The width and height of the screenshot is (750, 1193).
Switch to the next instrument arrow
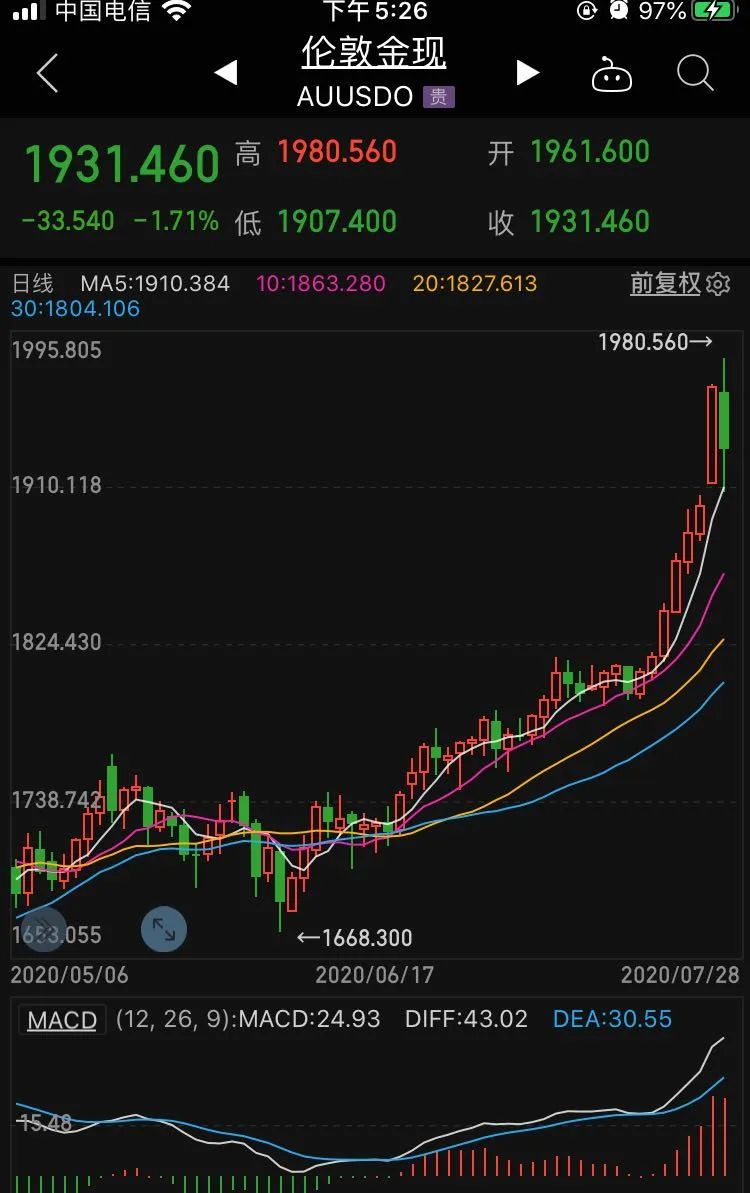(527, 72)
